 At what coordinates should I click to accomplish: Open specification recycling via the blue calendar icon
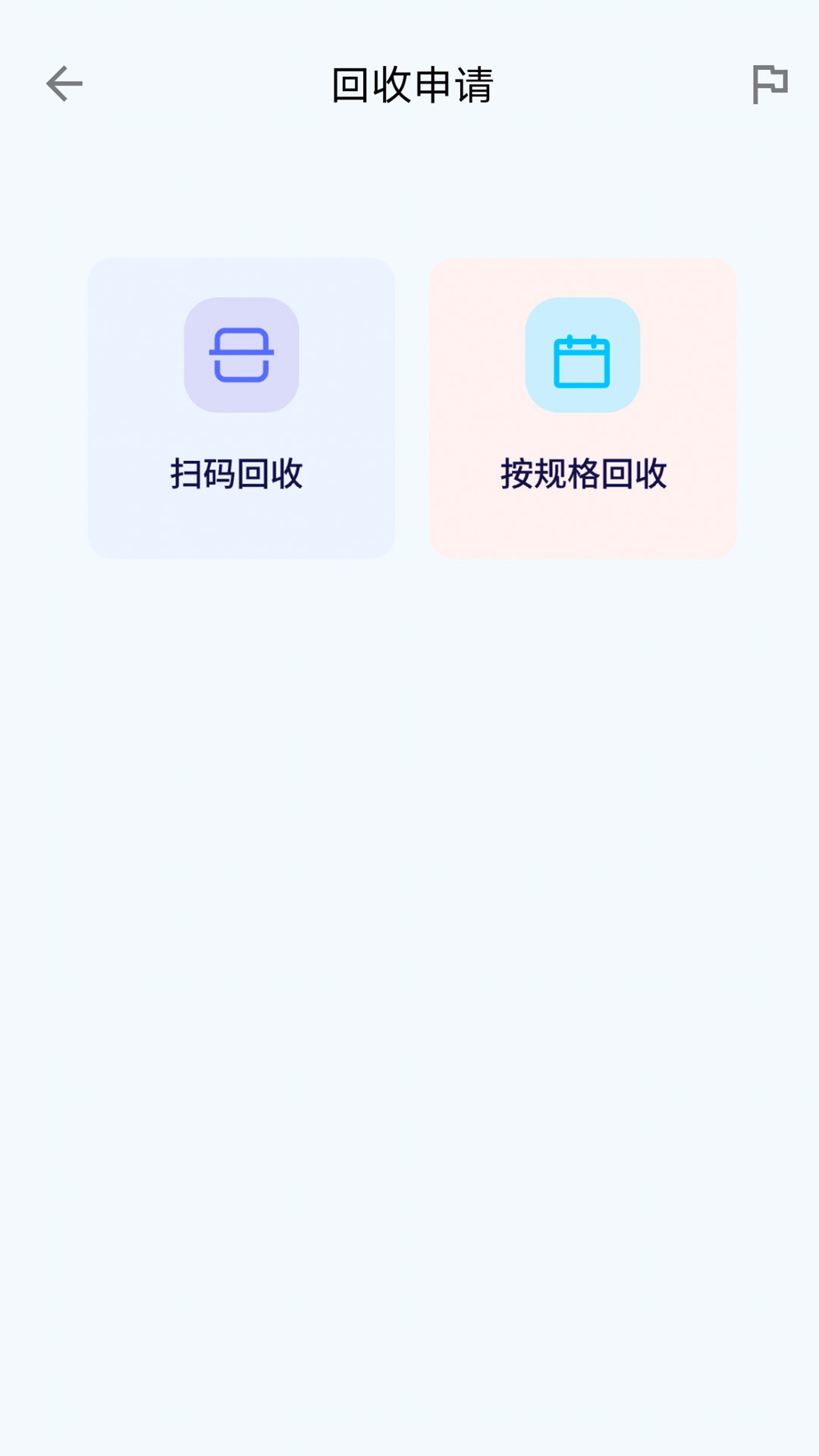pos(582,357)
